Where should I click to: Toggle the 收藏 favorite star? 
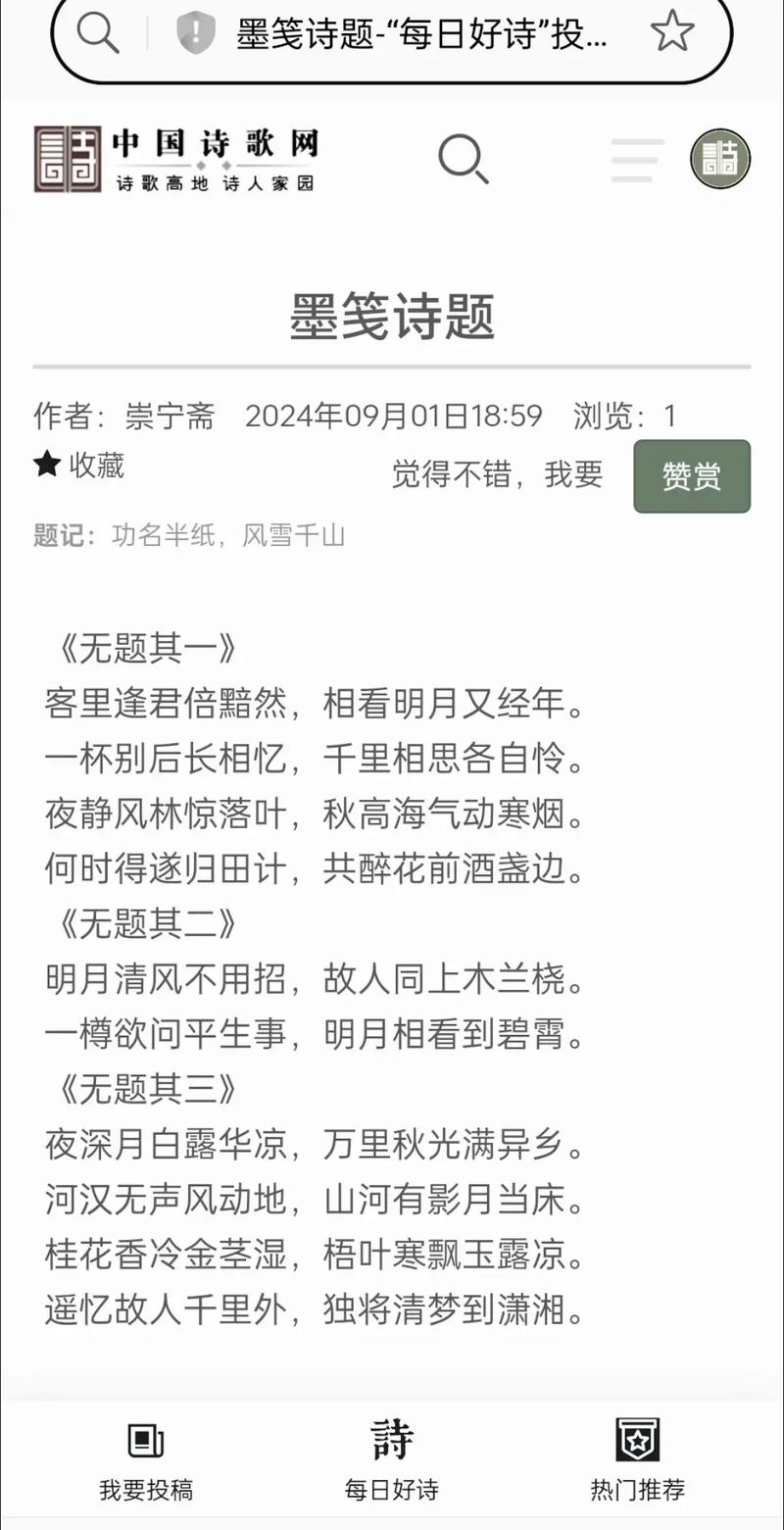click(x=46, y=465)
